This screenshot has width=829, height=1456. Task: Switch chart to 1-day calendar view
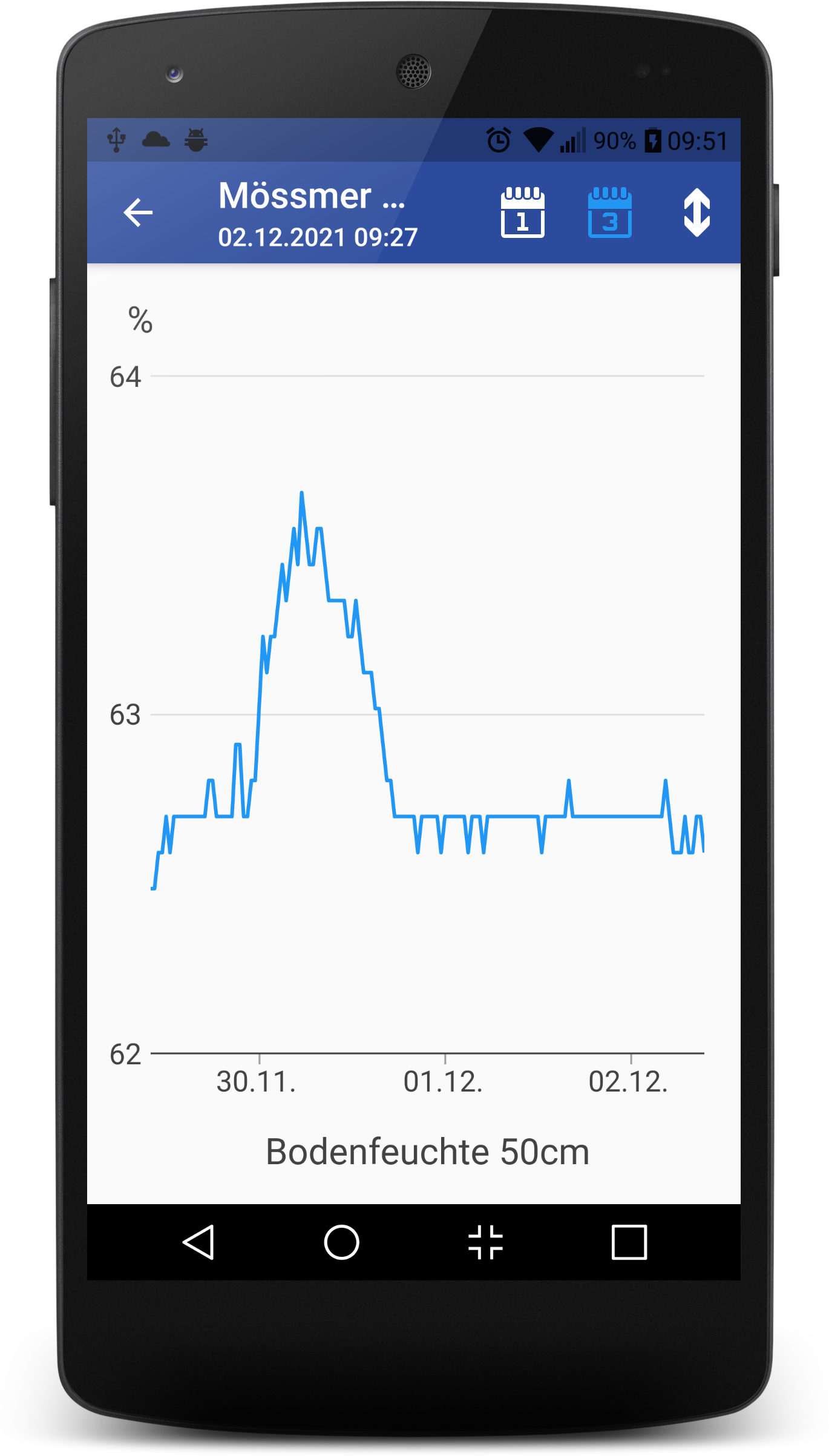tap(522, 212)
